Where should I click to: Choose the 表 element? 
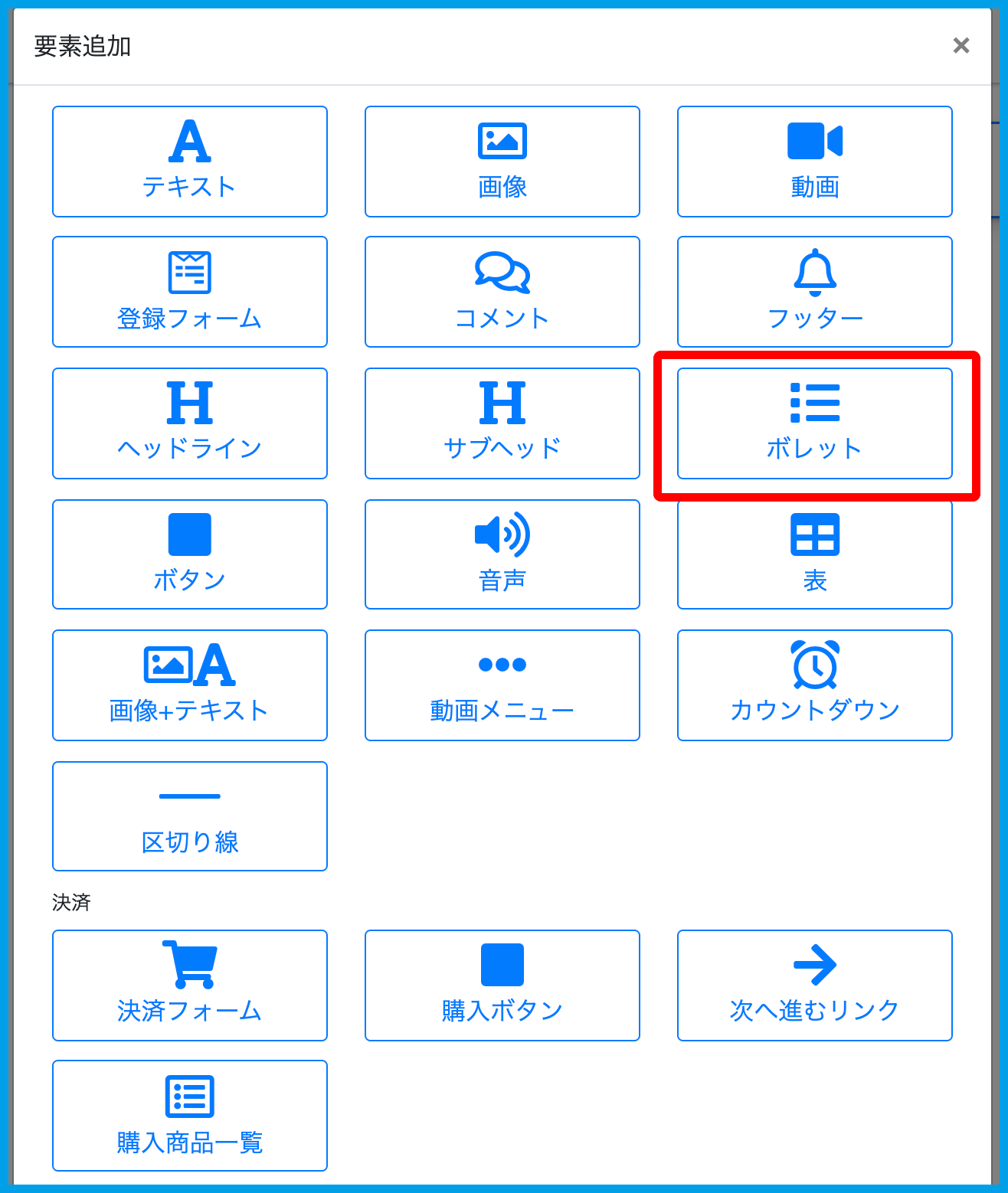pos(815,554)
